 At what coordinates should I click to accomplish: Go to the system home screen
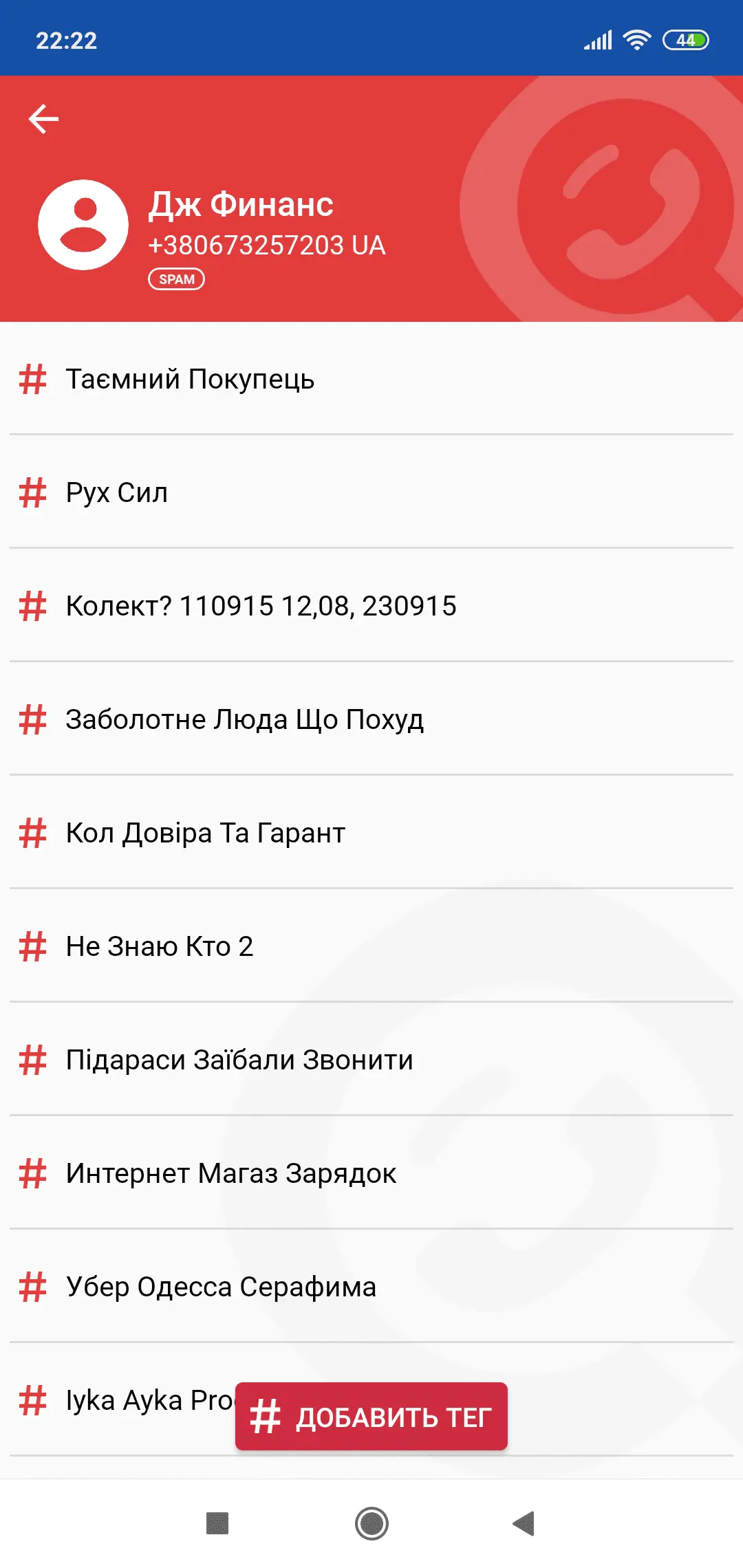click(x=371, y=1523)
